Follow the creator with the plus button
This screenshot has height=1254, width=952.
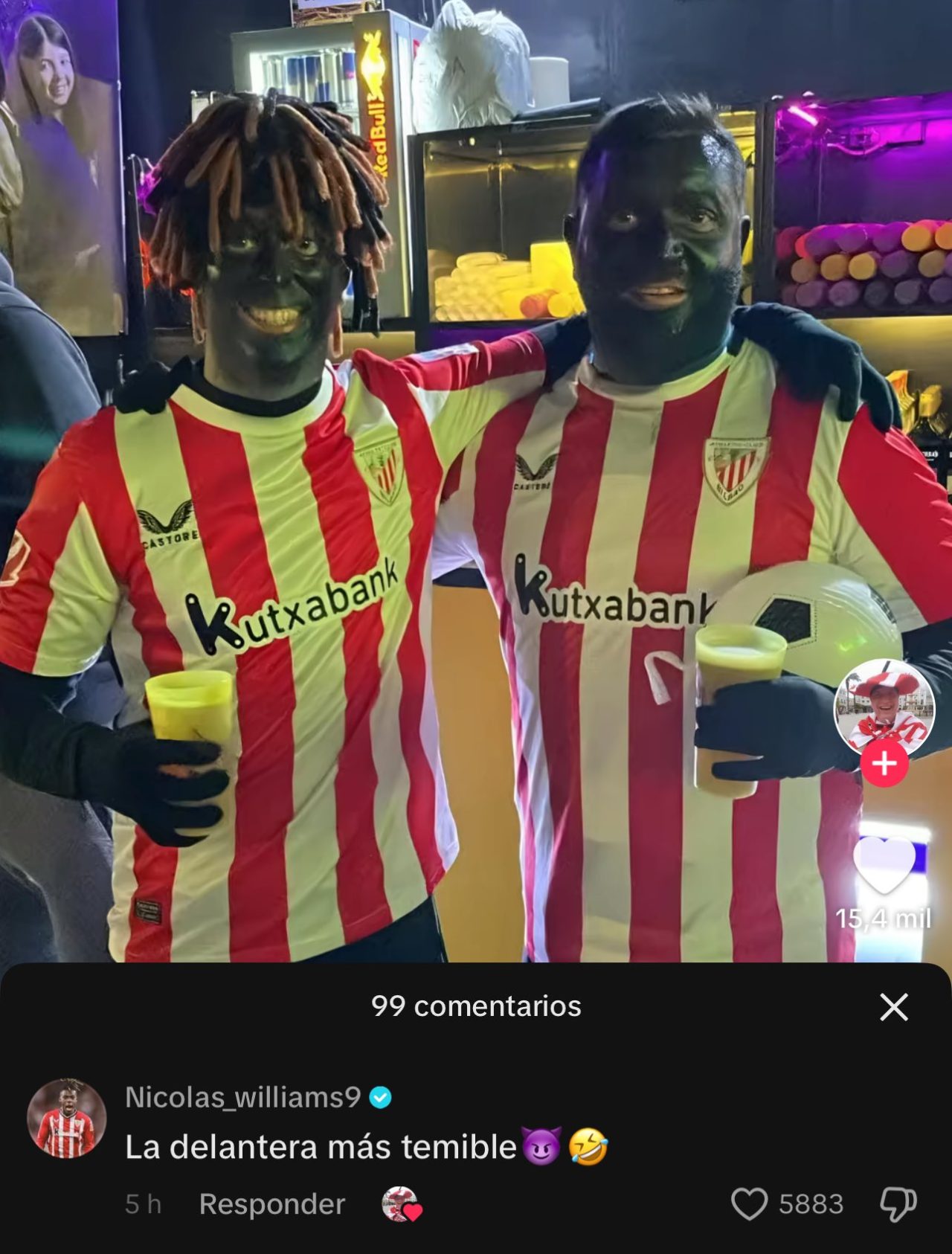pyautogui.click(x=884, y=764)
